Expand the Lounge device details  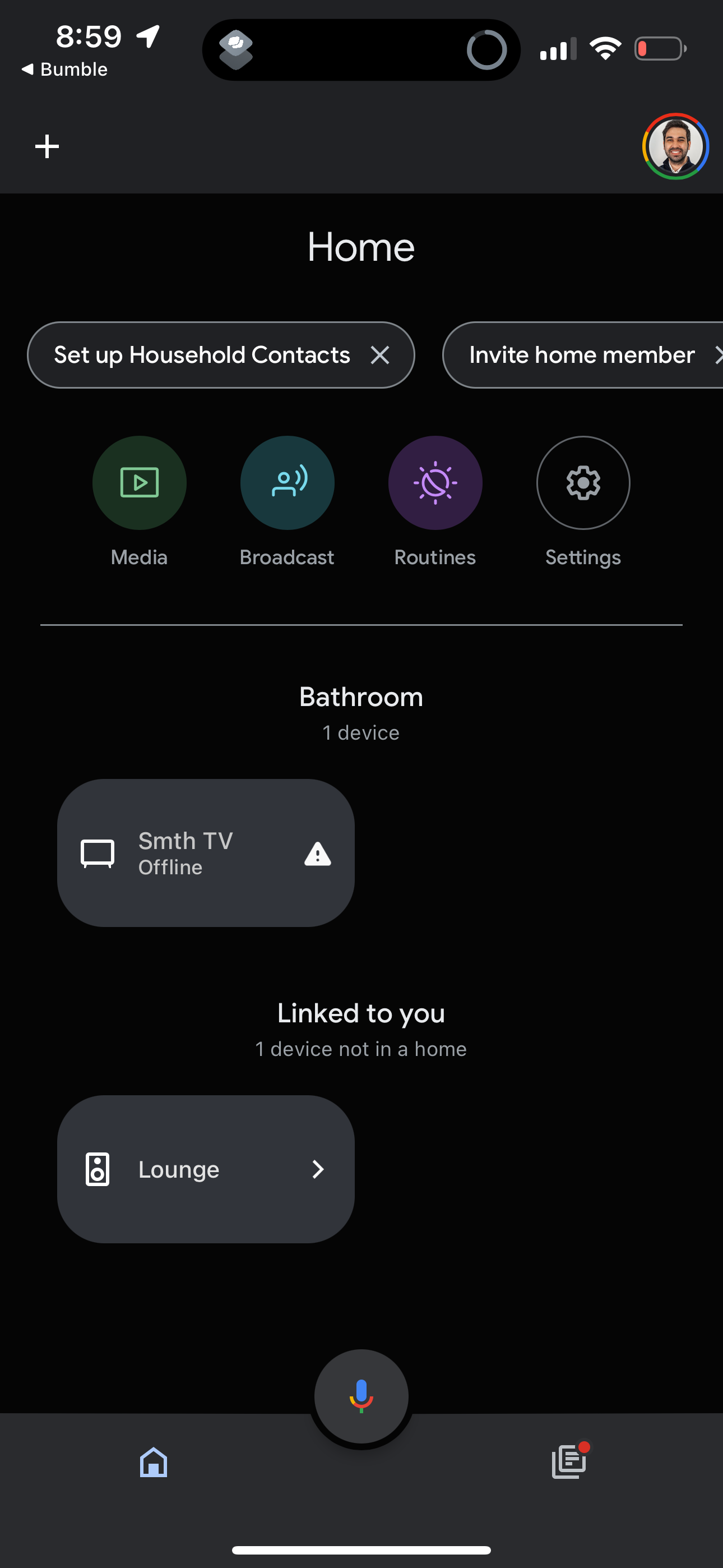point(318,1169)
